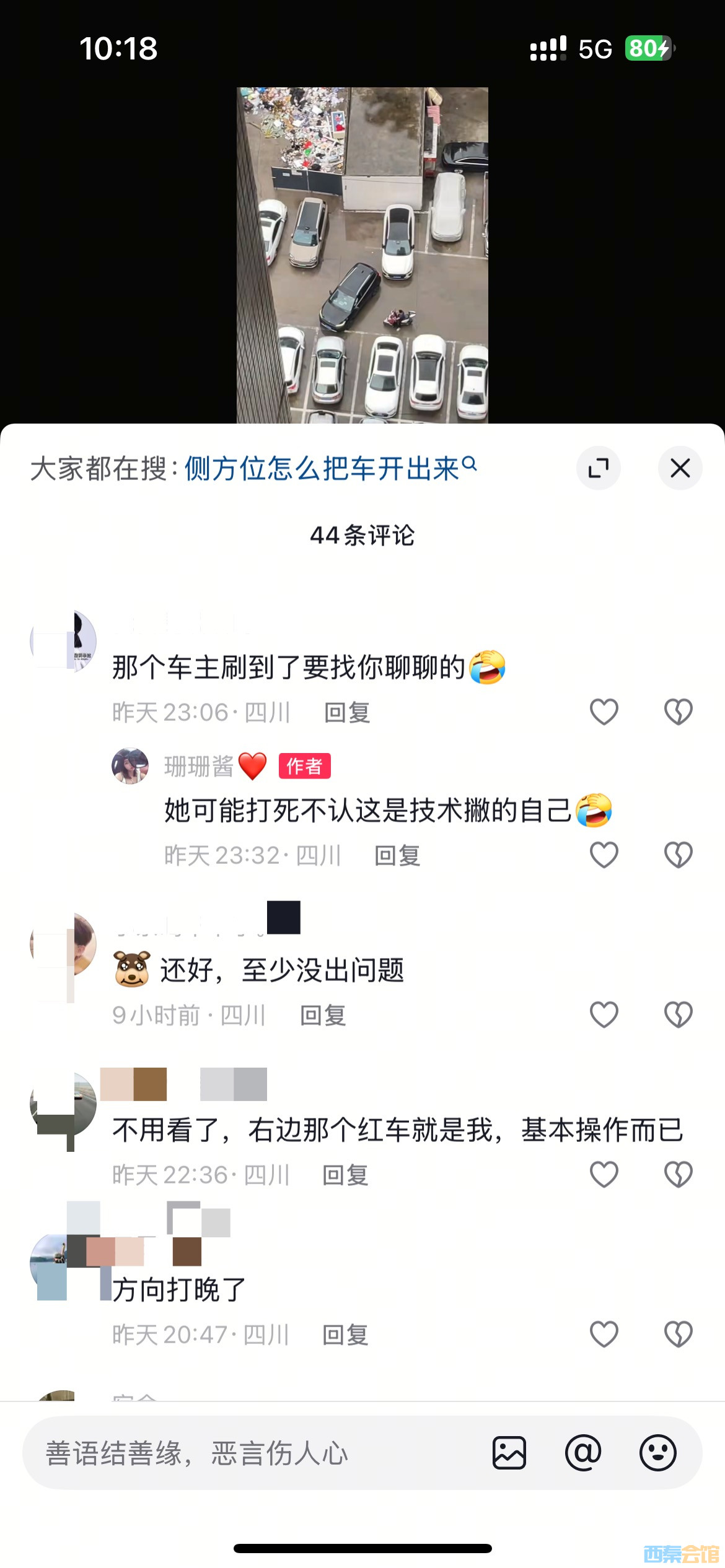
Task: Like 珊珊酱's reply about 技术撇的自己
Action: tap(604, 855)
